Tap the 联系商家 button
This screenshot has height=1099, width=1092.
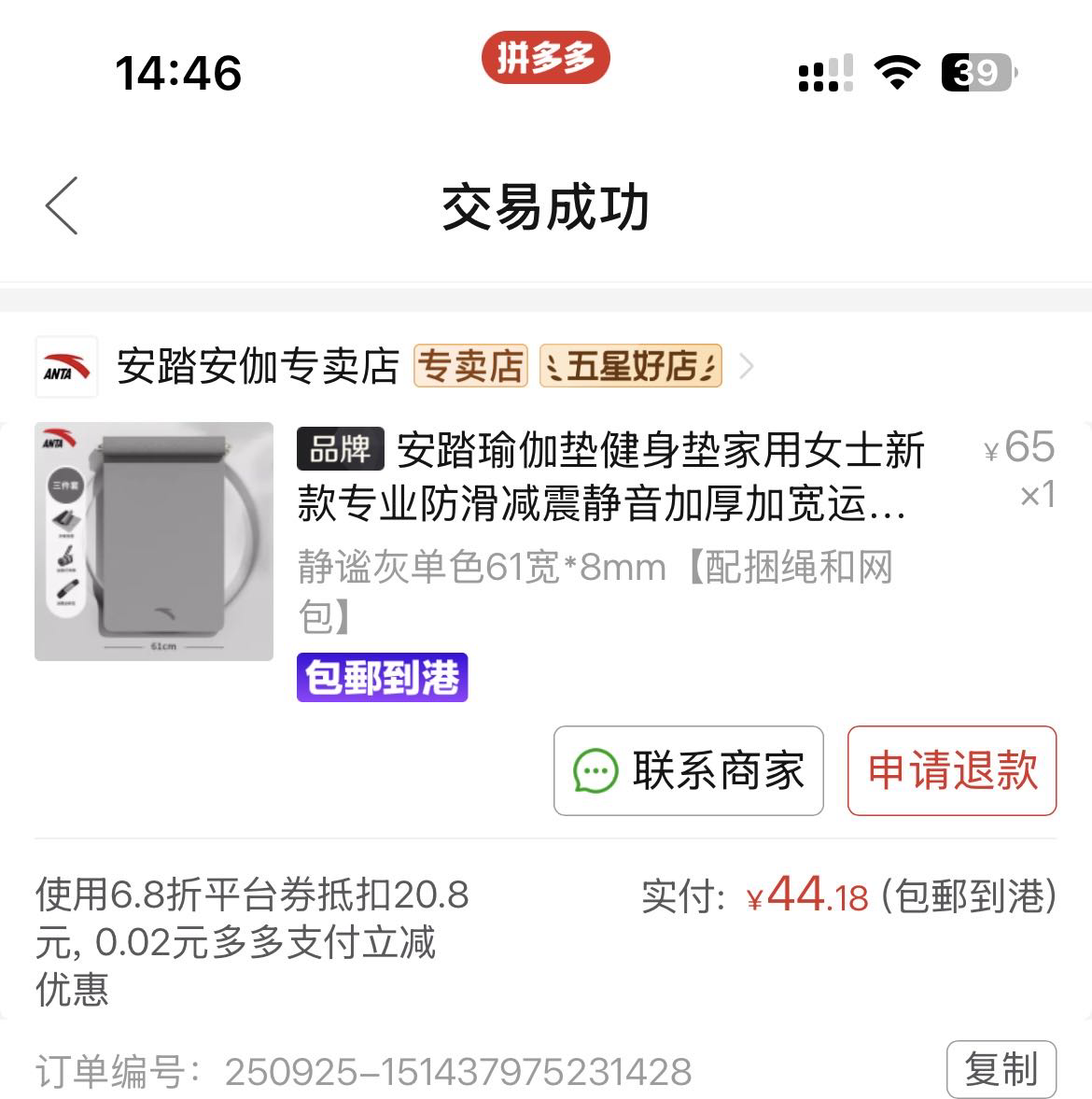[689, 771]
